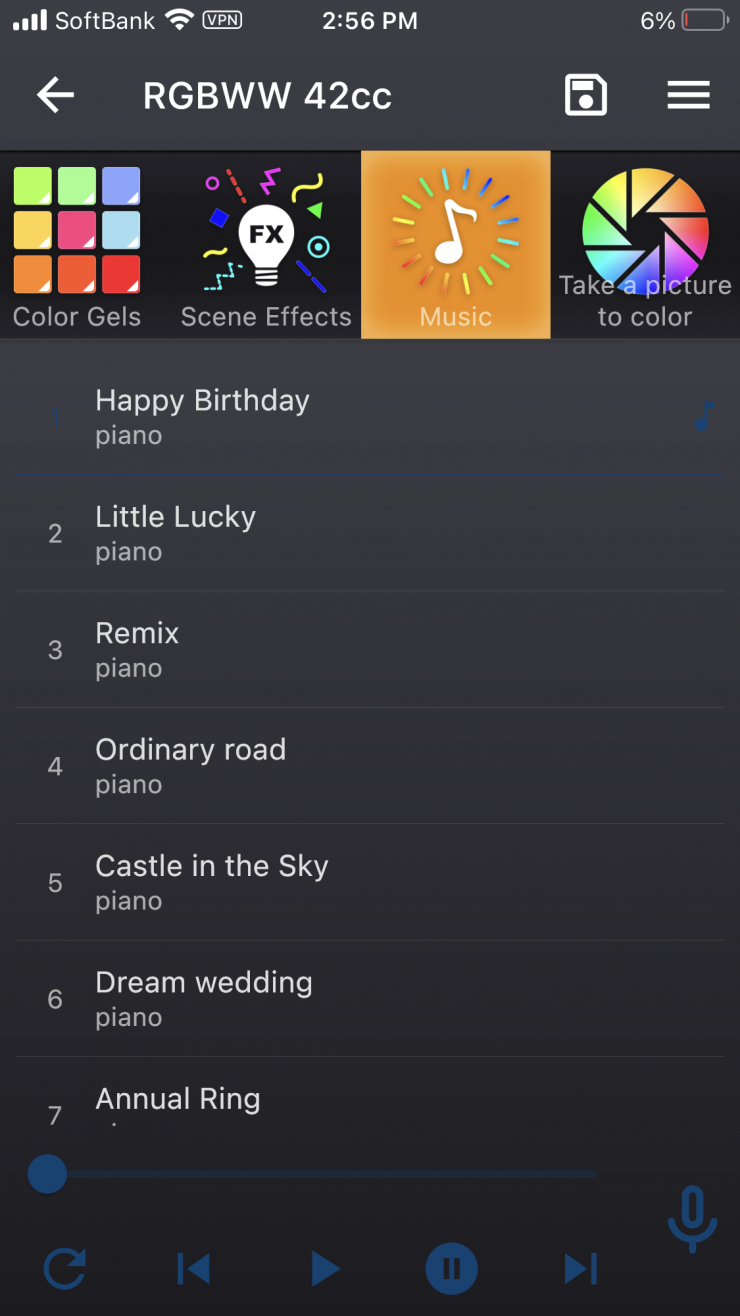Select the Music tab
This screenshot has height=1316, width=740.
coord(455,245)
